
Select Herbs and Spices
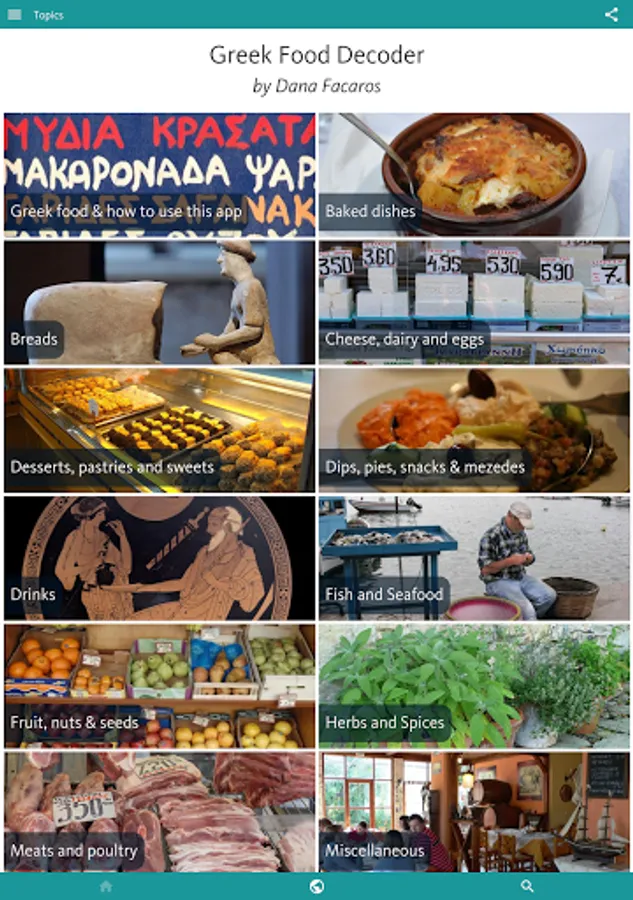(474, 686)
